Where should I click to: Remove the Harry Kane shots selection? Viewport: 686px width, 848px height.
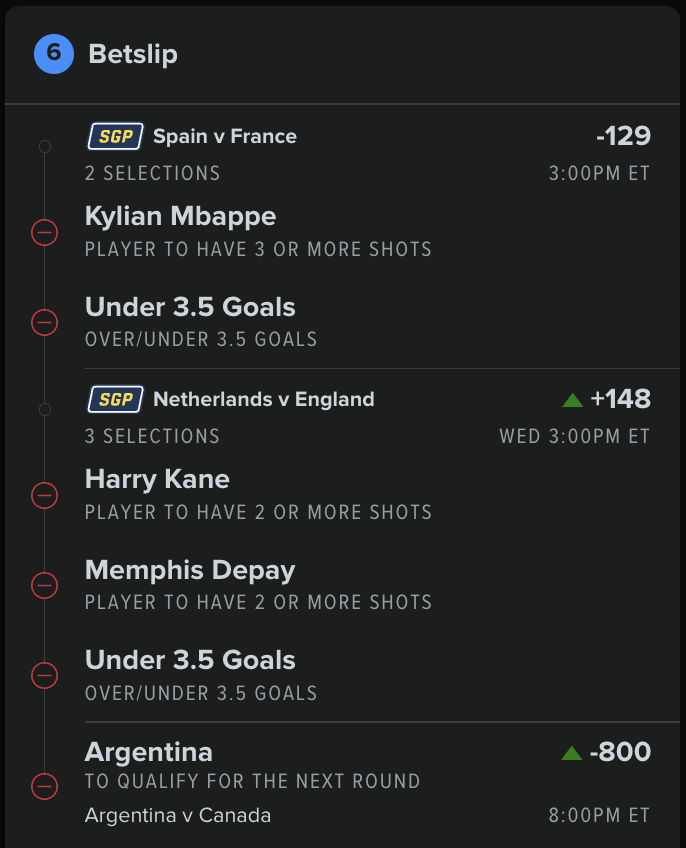pyautogui.click(x=45, y=495)
